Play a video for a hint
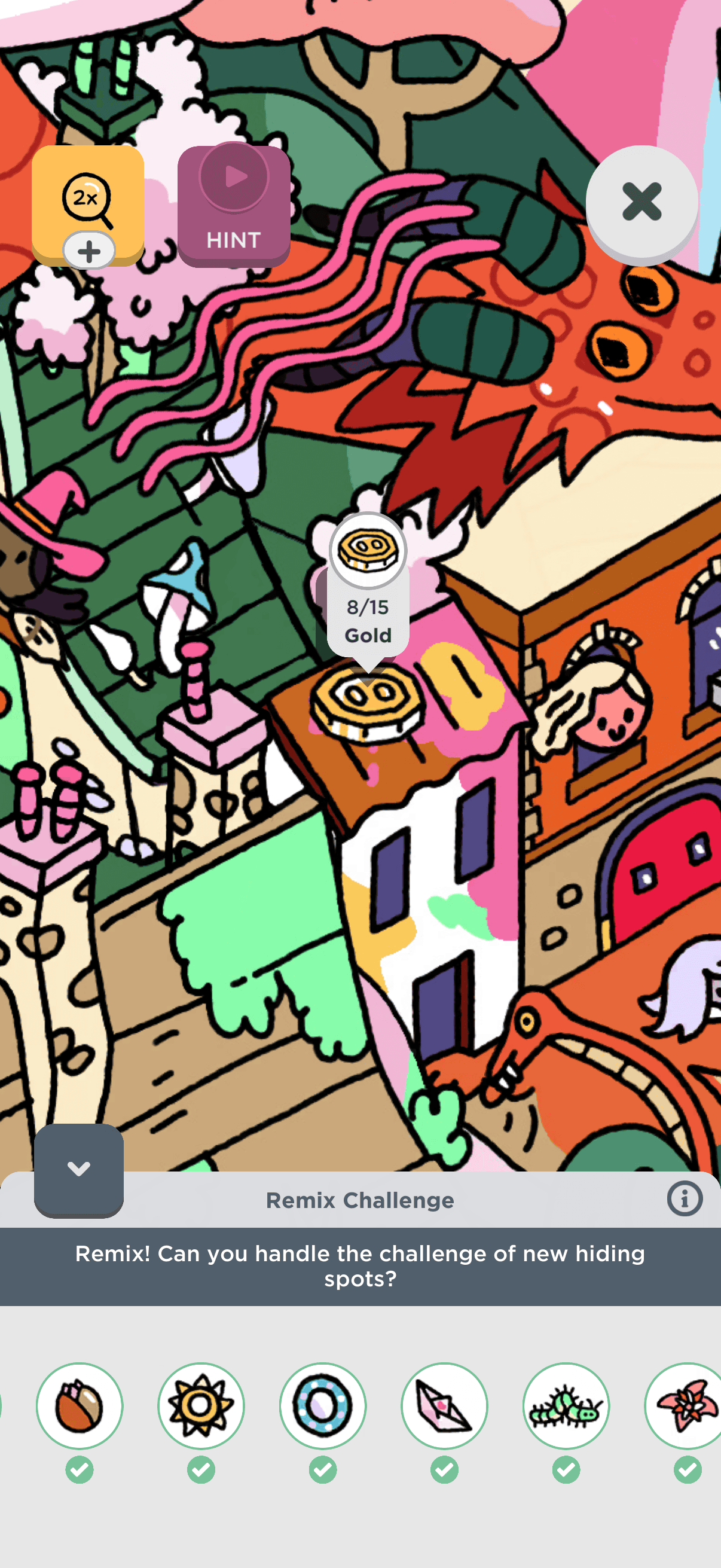The image size is (721, 1568). (x=234, y=206)
